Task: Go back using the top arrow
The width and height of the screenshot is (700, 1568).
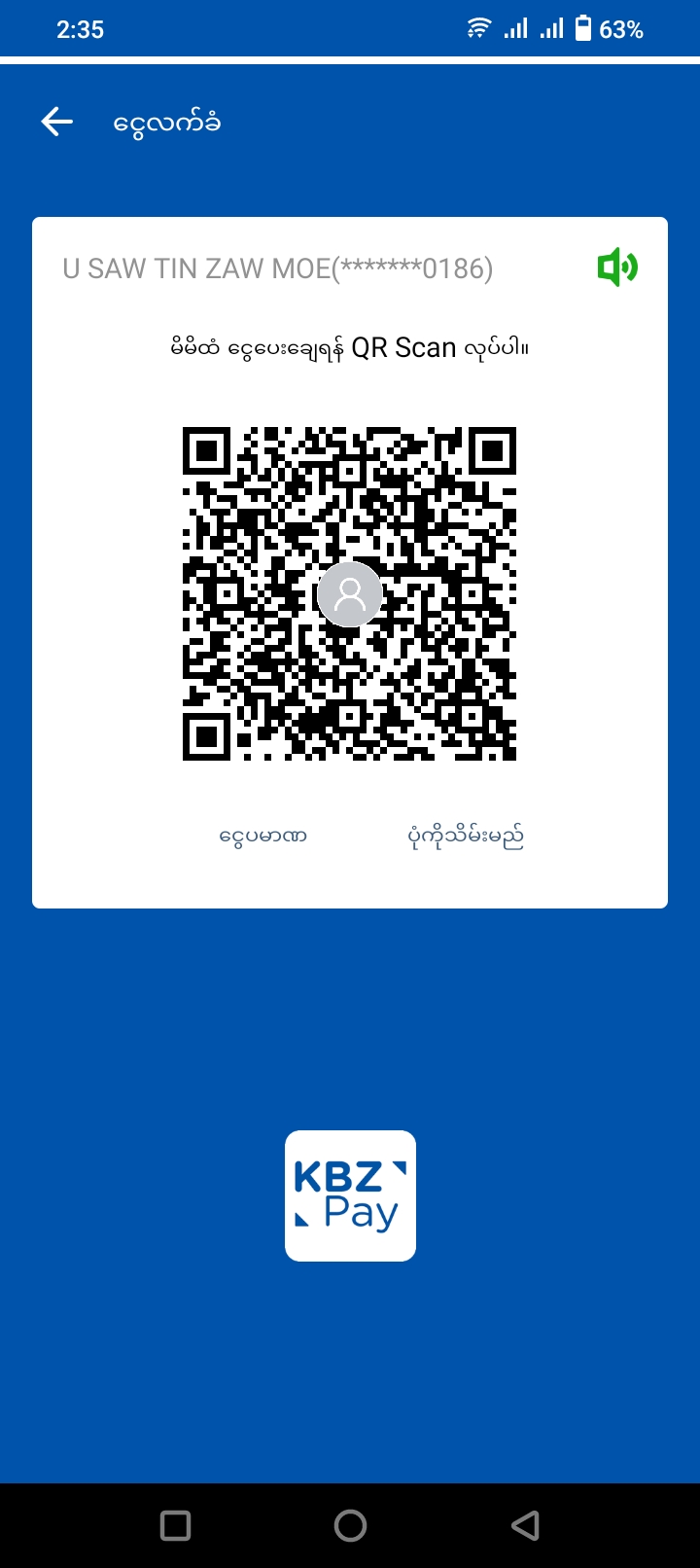Action: 57,122
